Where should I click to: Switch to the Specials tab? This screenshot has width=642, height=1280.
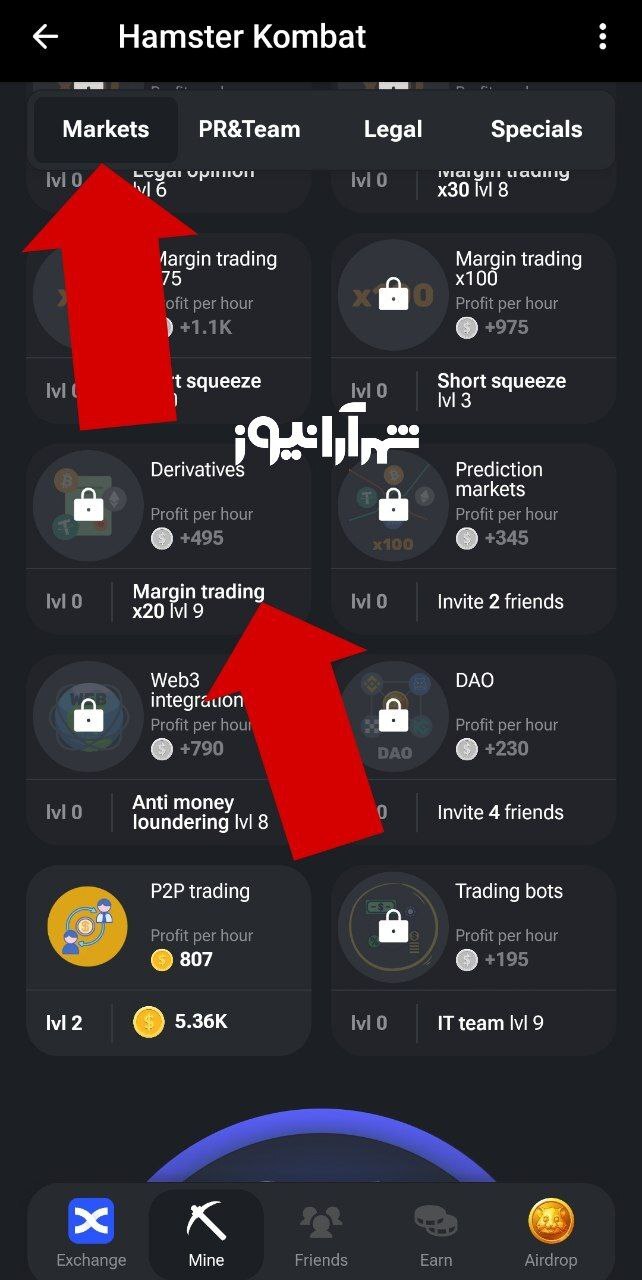point(536,130)
